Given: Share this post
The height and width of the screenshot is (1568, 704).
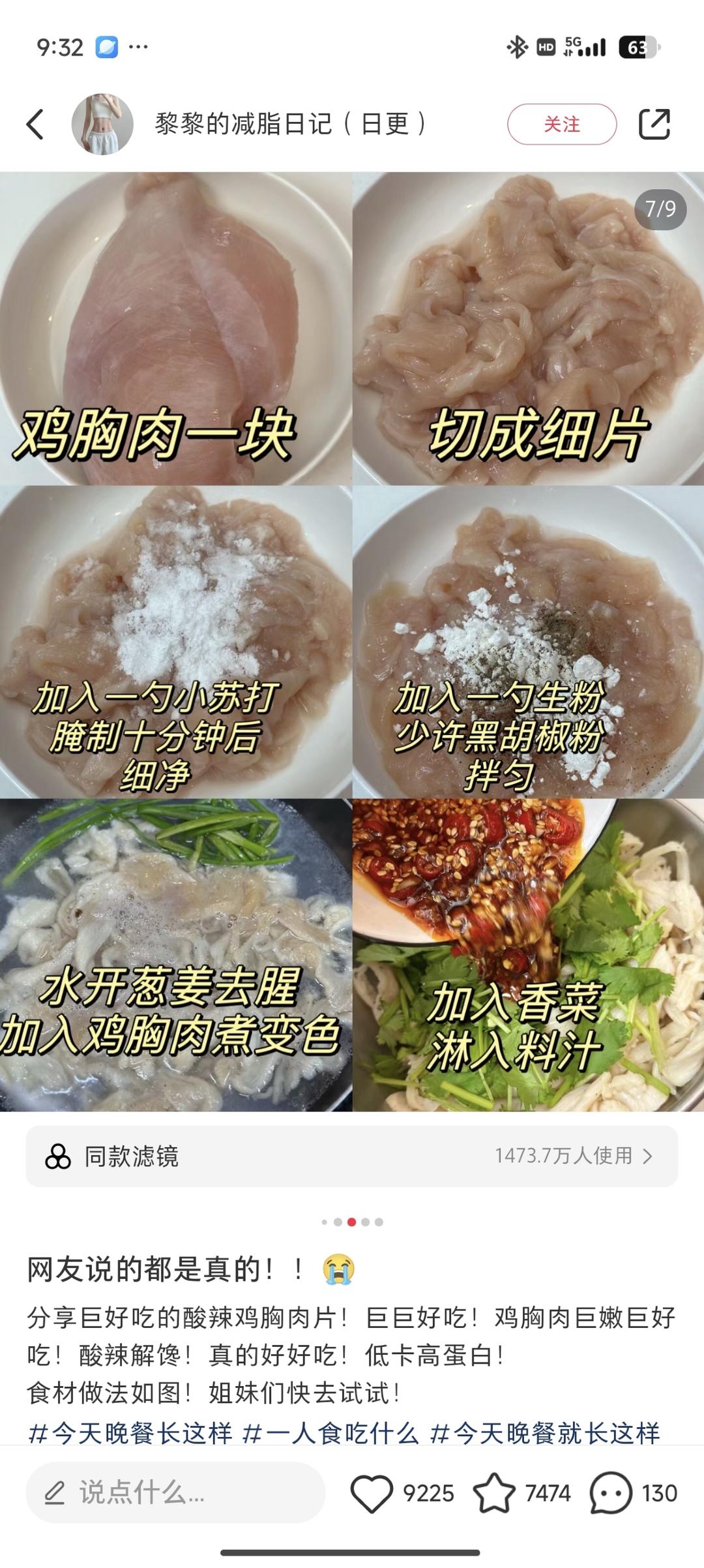Looking at the screenshot, I should 654,124.
